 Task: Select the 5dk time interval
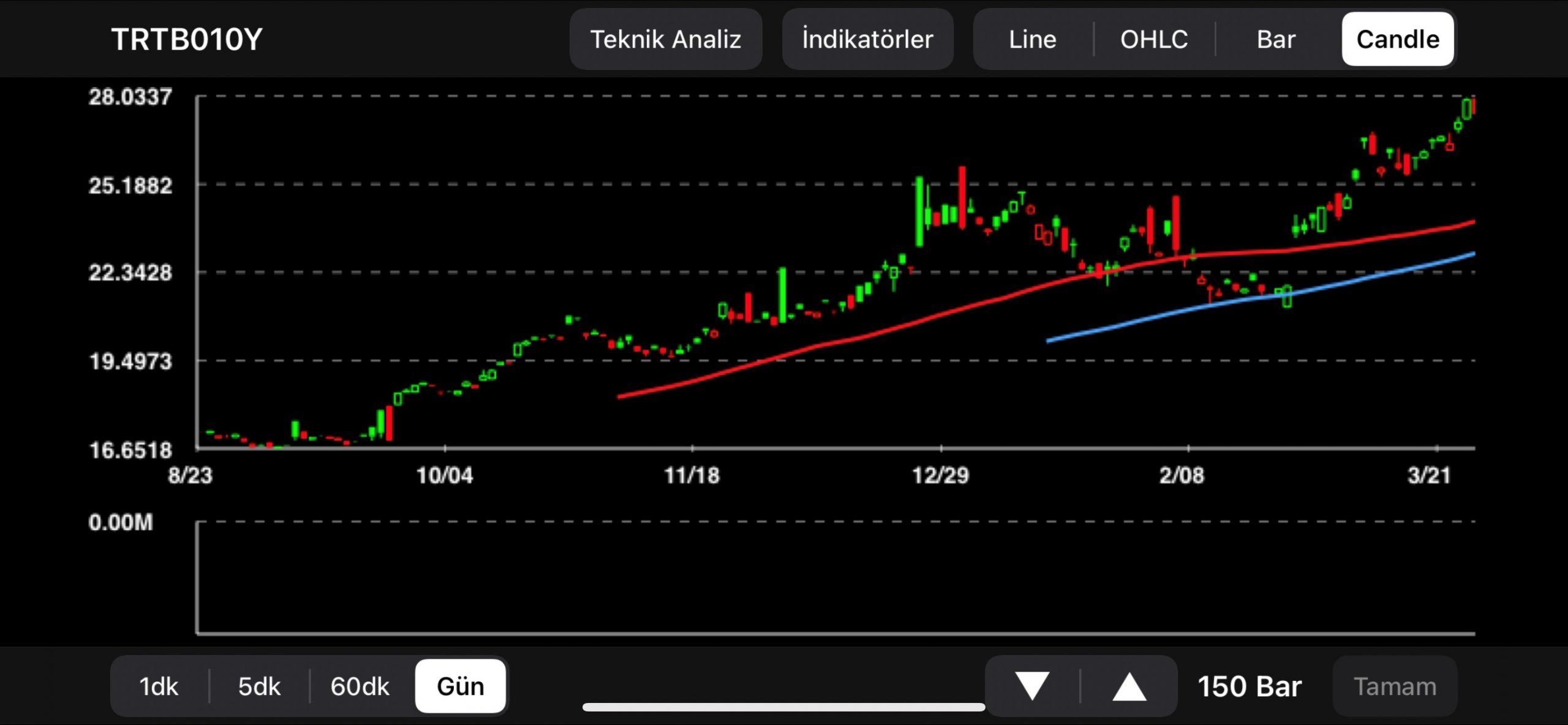(x=259, y=686)
